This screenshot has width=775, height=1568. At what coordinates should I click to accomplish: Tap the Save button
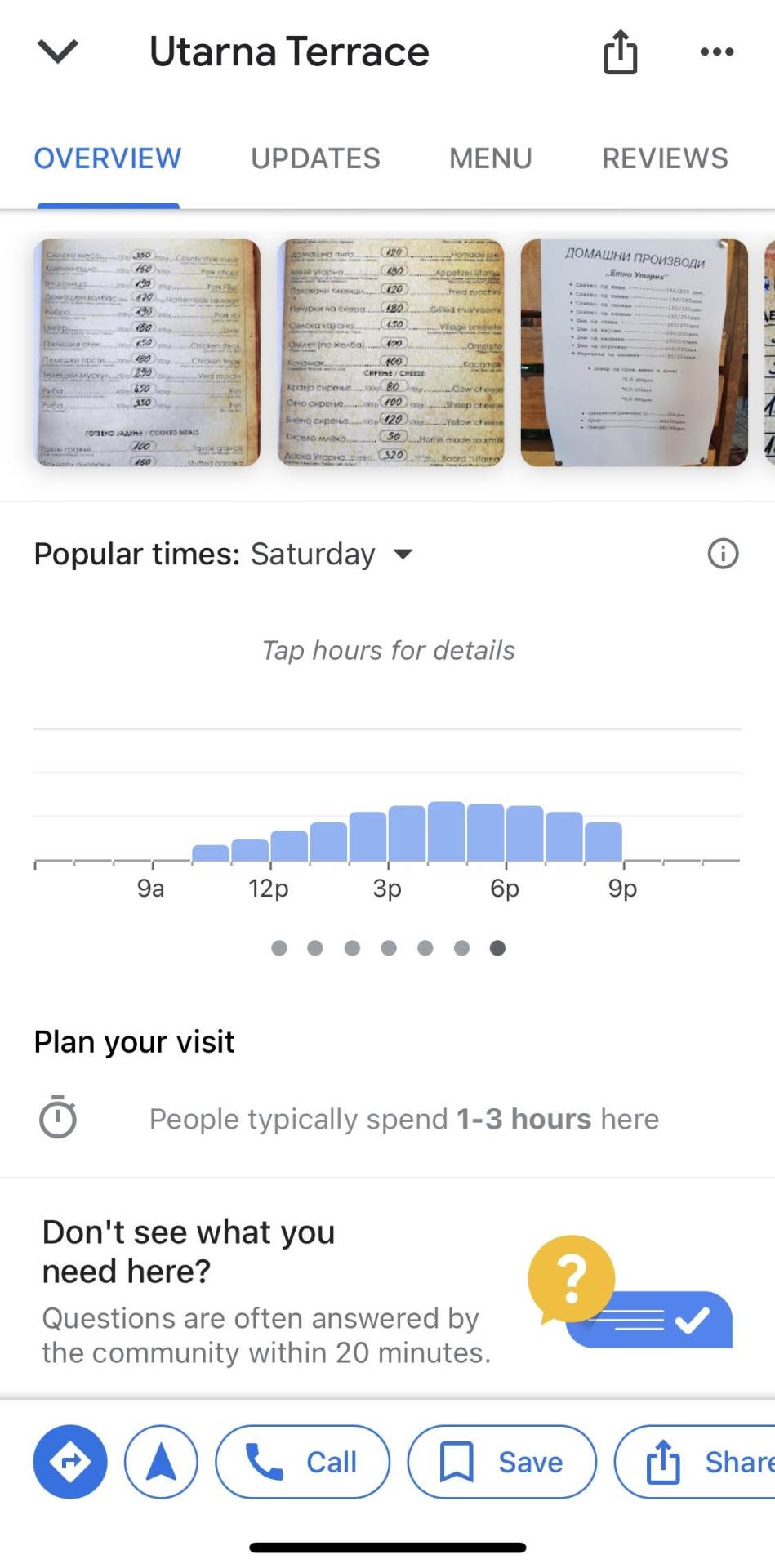coord(501,1462)
